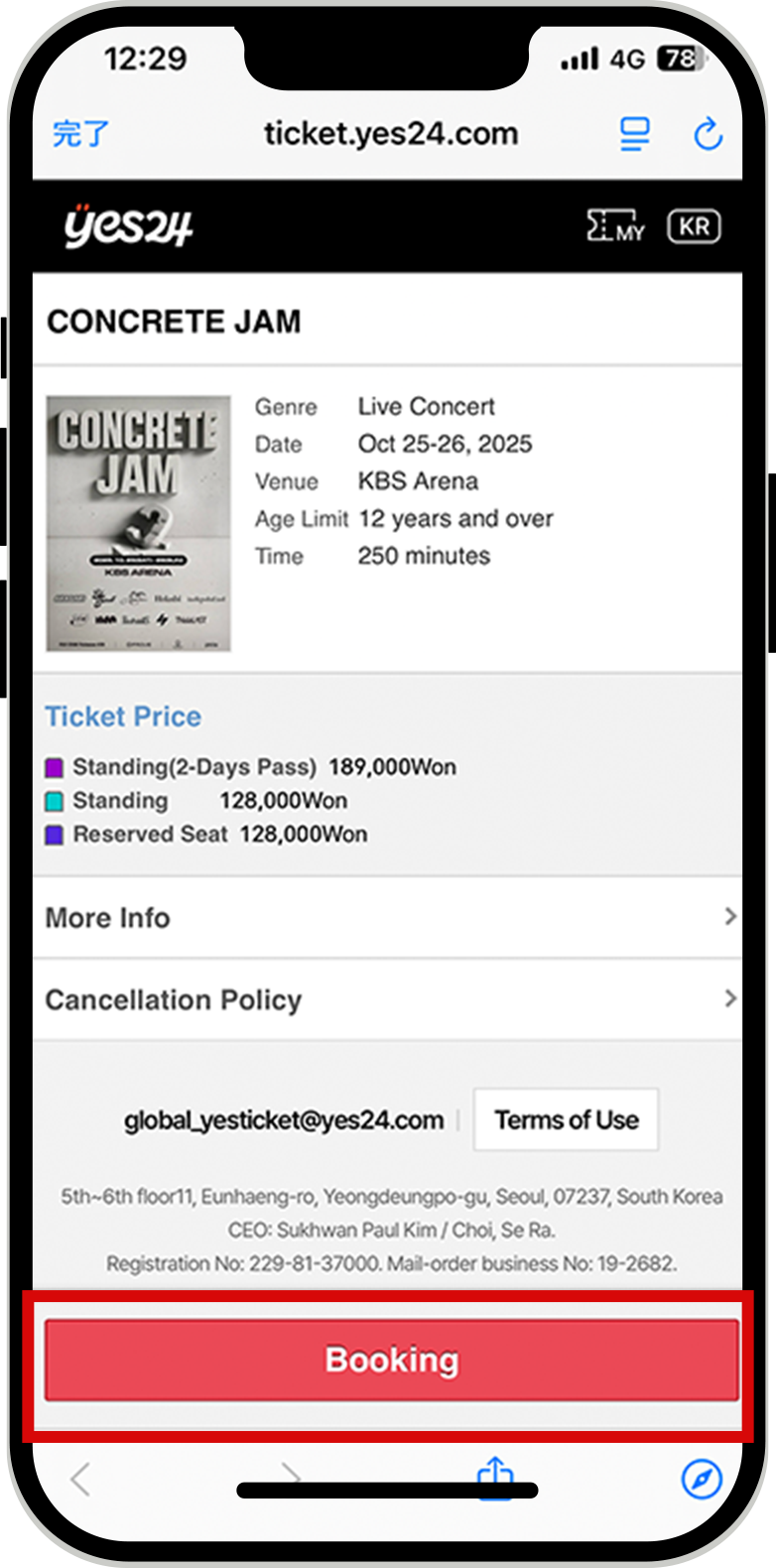This screenshot has width=776, height=1568.
Task: View the Terms of Use
Action: click(x=566, y=1119)
